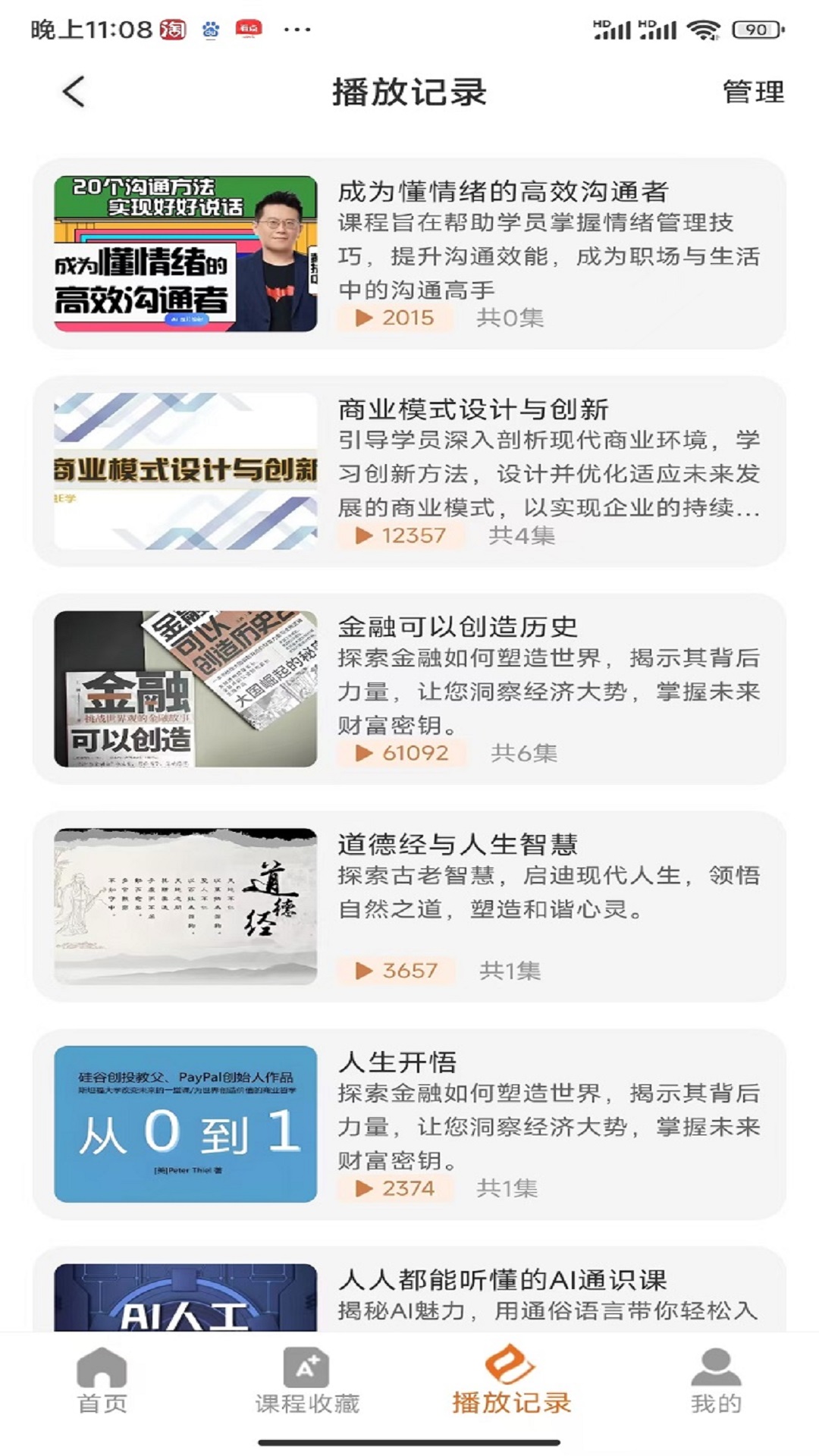Open the course 成为懂情绪的高效沟通者

409,253
